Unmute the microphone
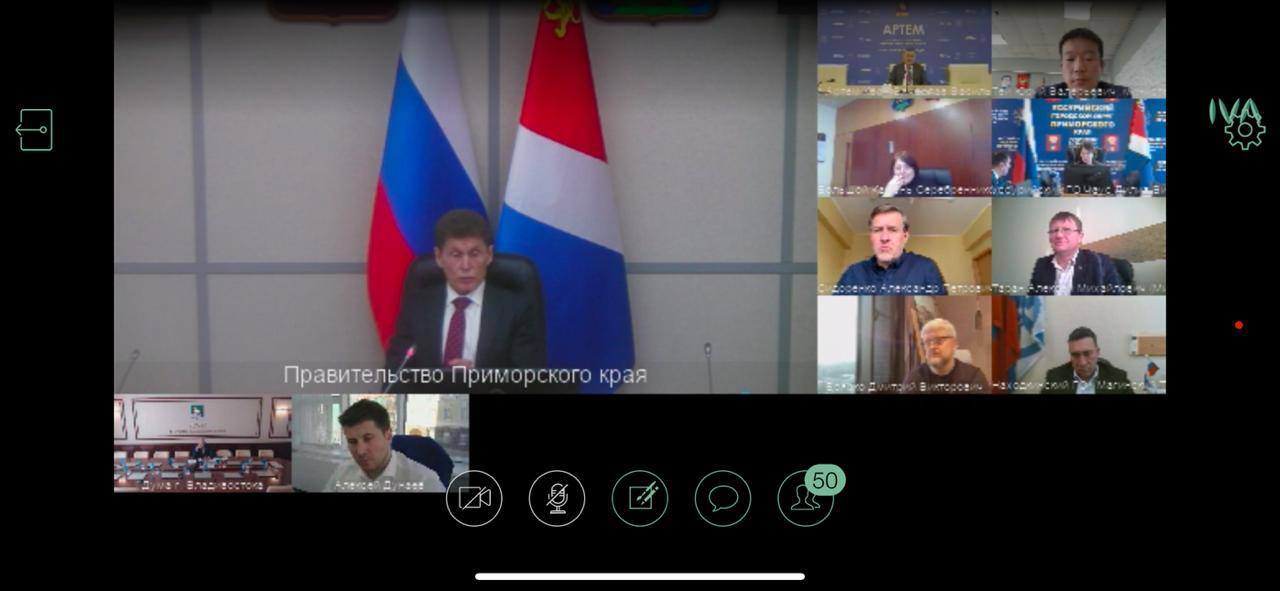The image size is (1280, 591). (557, 498)
